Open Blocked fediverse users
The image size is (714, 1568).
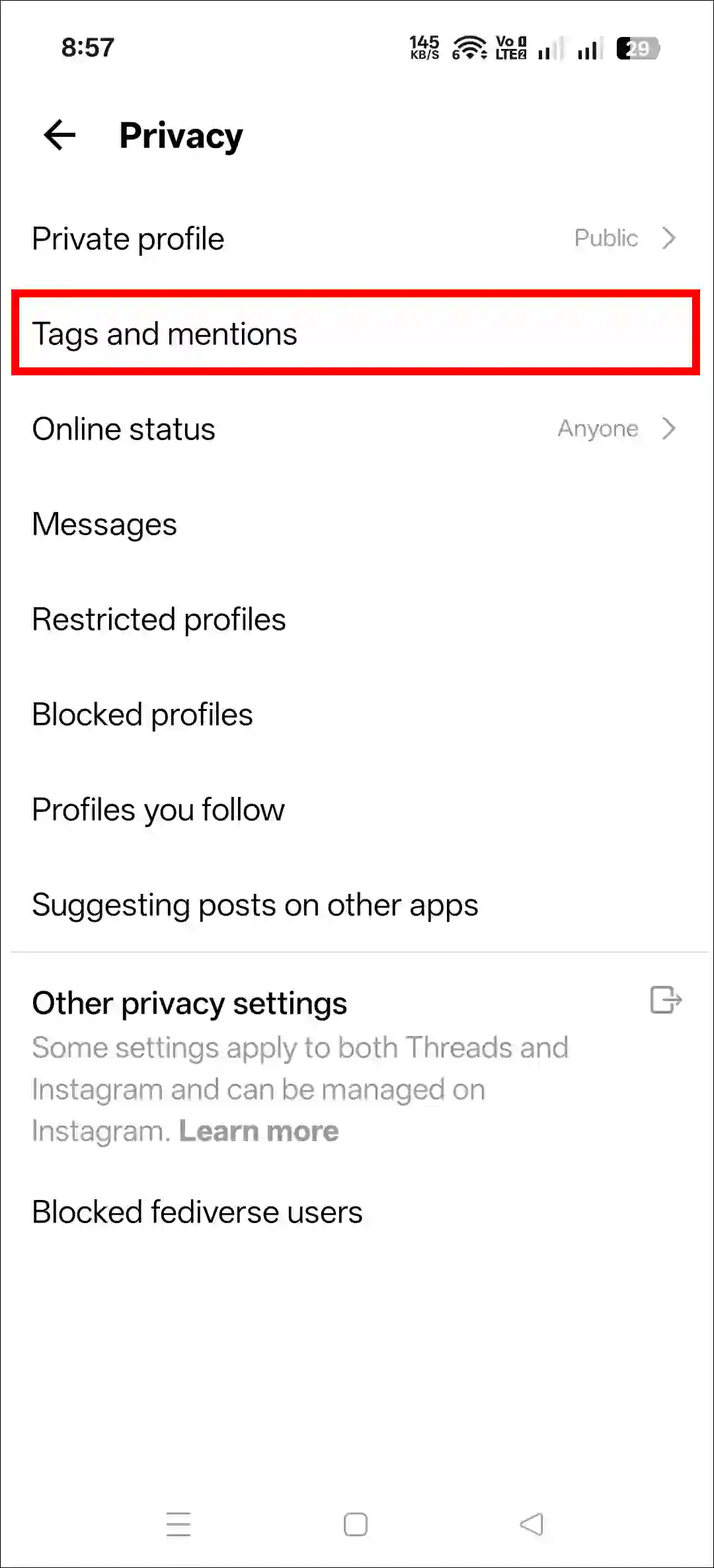[197, 1211]
